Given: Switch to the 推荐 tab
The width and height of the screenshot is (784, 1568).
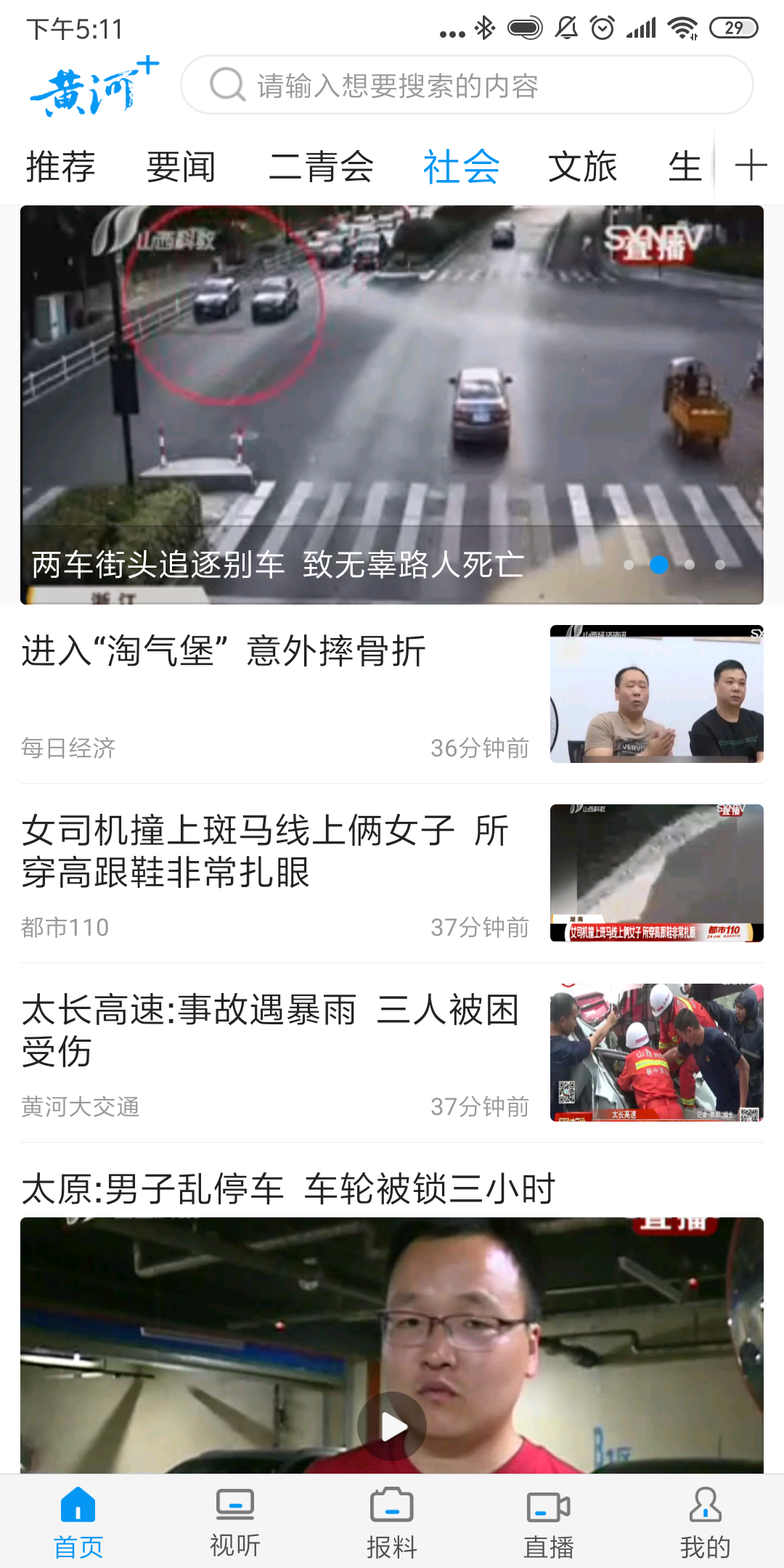Looking at the screenshot, I should (61, 167).
